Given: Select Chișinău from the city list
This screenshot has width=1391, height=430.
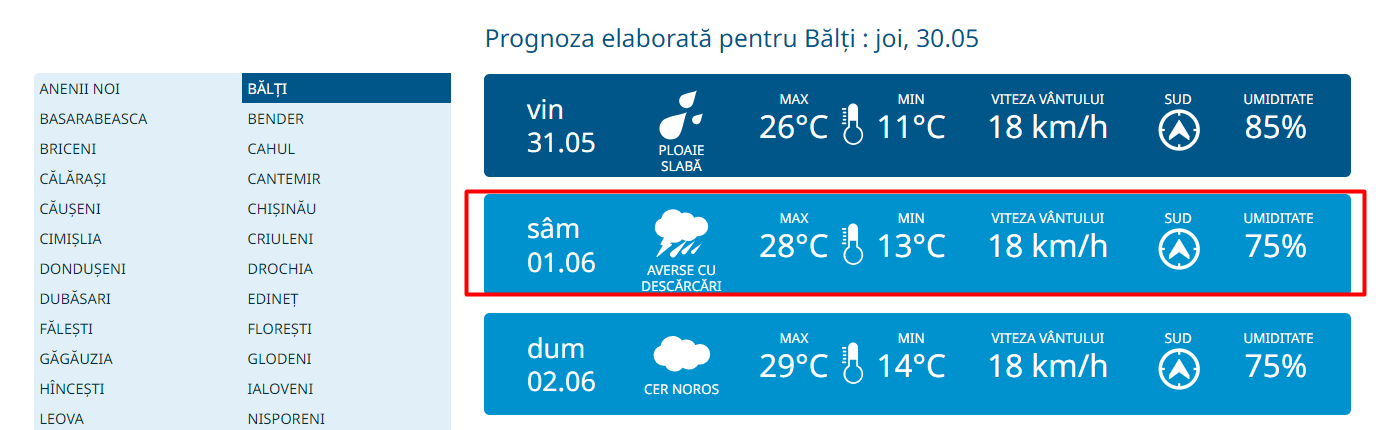Looking at the screenshot, I should (281, 209).
